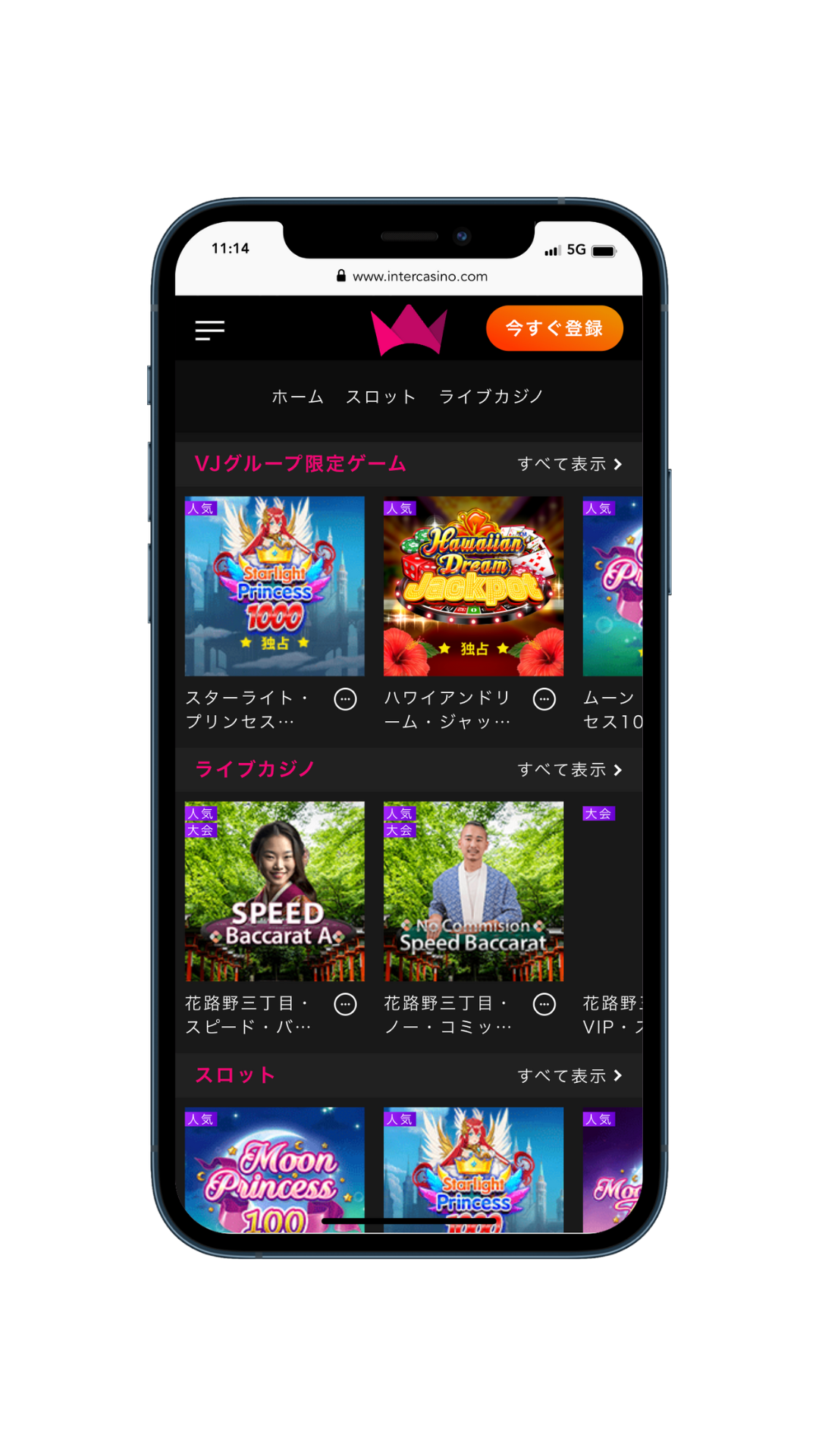Open the hamburger navigation menu

pyautogui.click(x=210, y=329)
